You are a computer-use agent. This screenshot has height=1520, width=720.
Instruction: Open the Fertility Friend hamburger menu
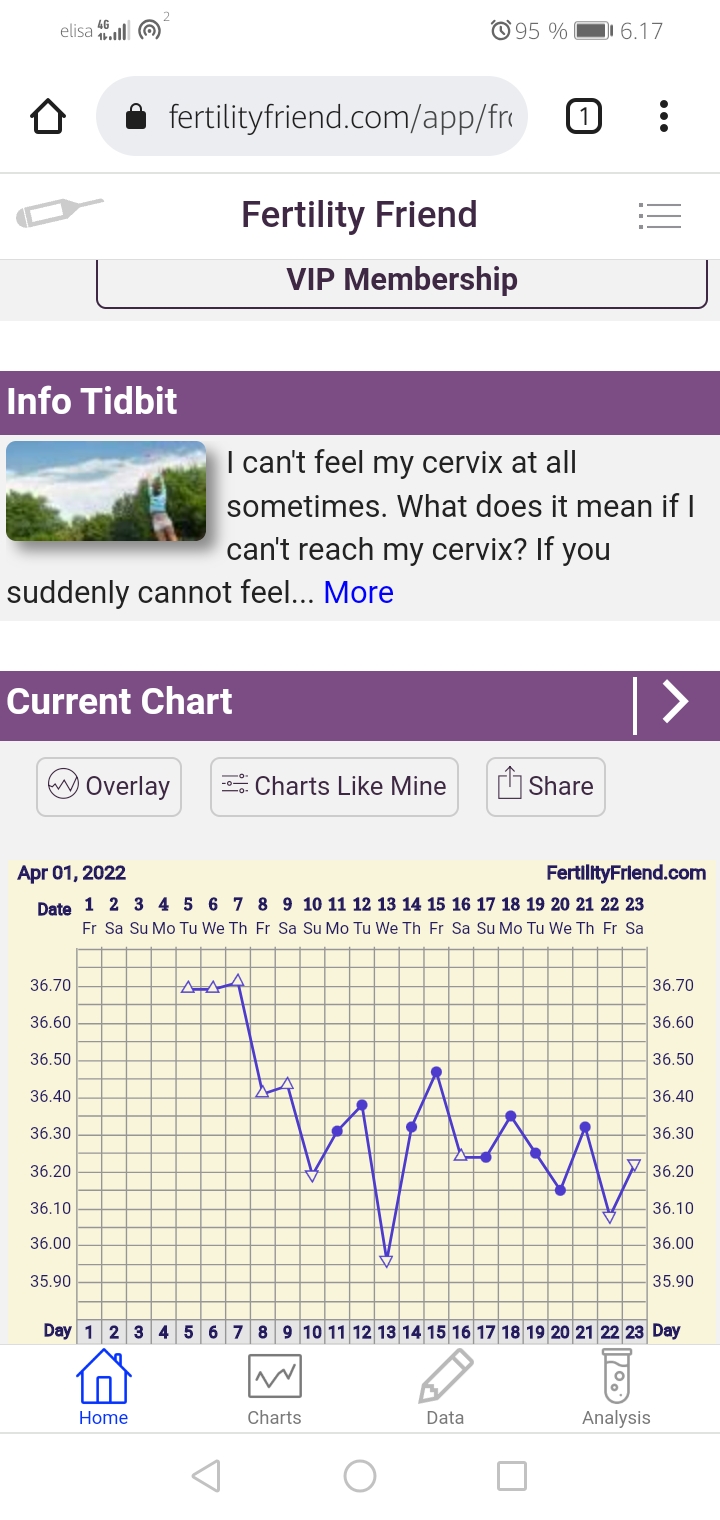click(x=659, y=215)
